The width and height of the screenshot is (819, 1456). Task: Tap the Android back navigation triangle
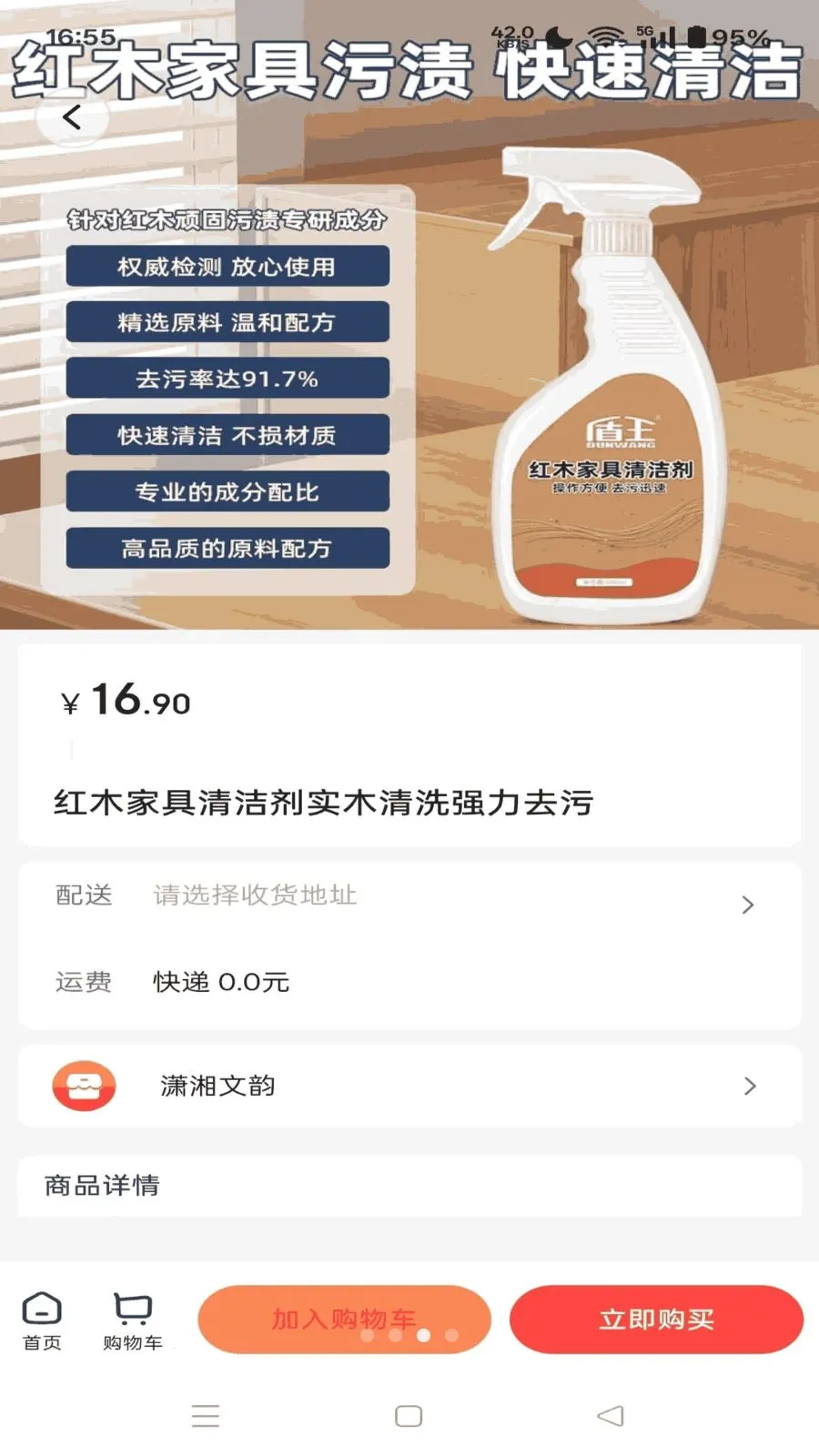[608, 1416]
